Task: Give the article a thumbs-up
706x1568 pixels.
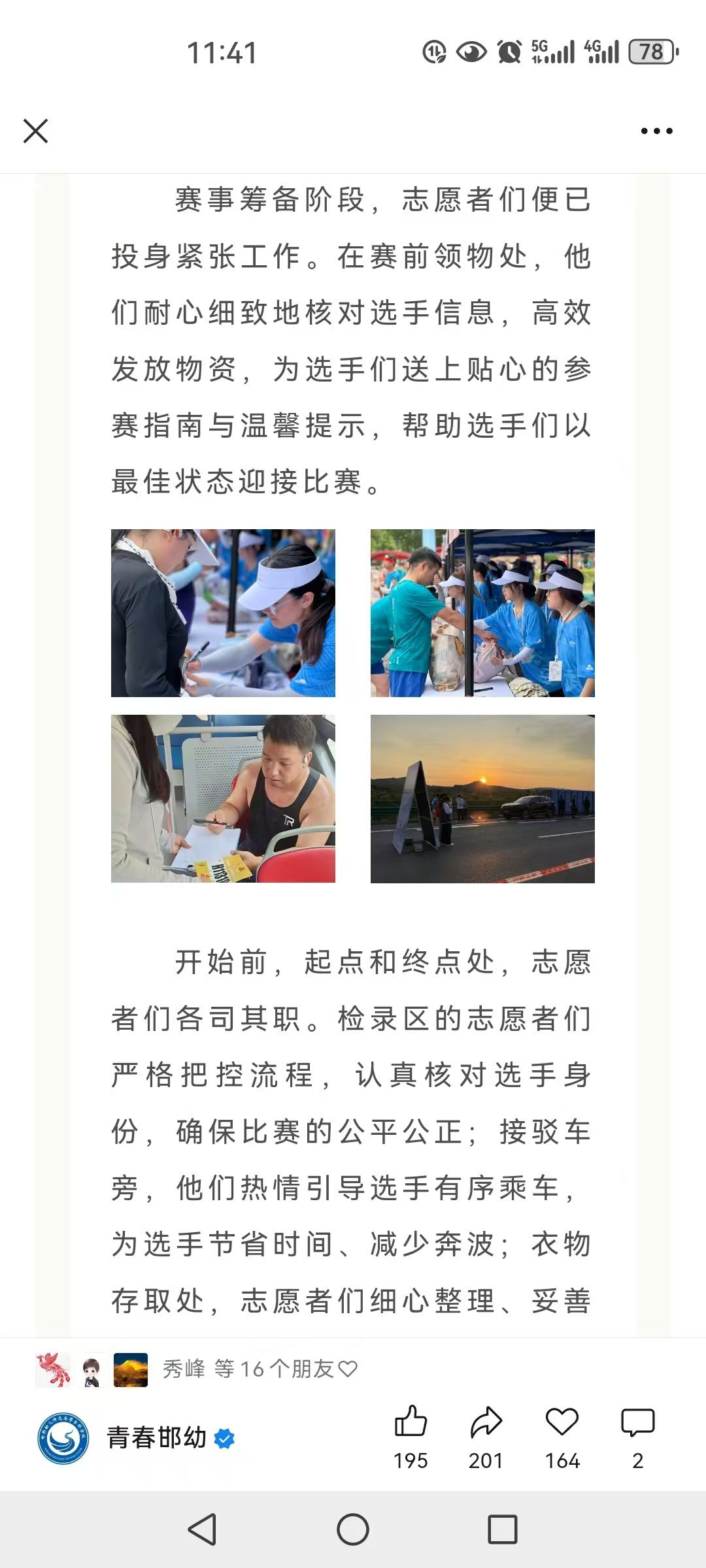Action: click(x=411, y=1423)
